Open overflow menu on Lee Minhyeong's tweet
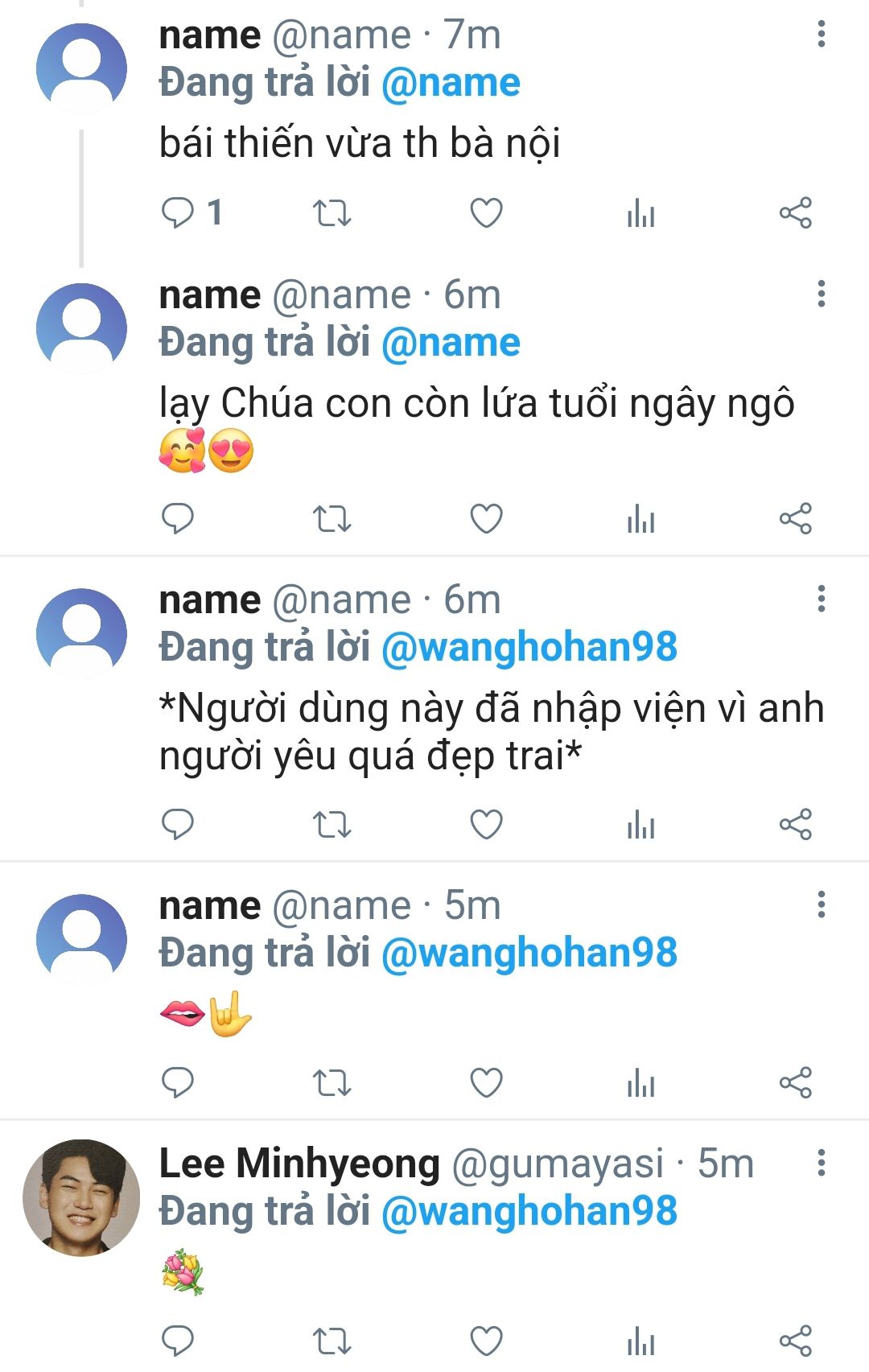The width and height of the screenshot is (869, 1372). coord(821,1163)
